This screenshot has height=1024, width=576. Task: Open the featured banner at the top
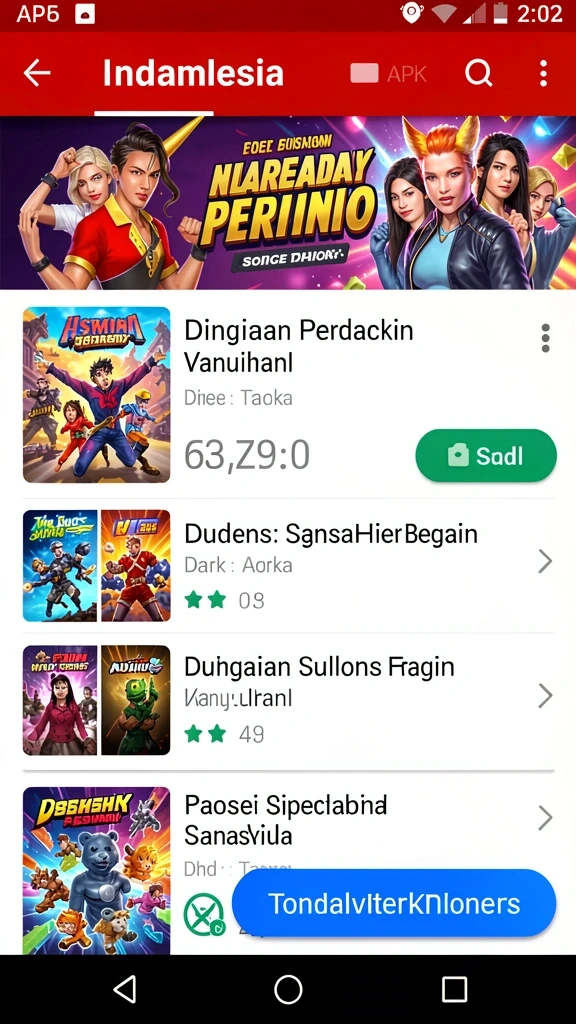click(288, 203)
